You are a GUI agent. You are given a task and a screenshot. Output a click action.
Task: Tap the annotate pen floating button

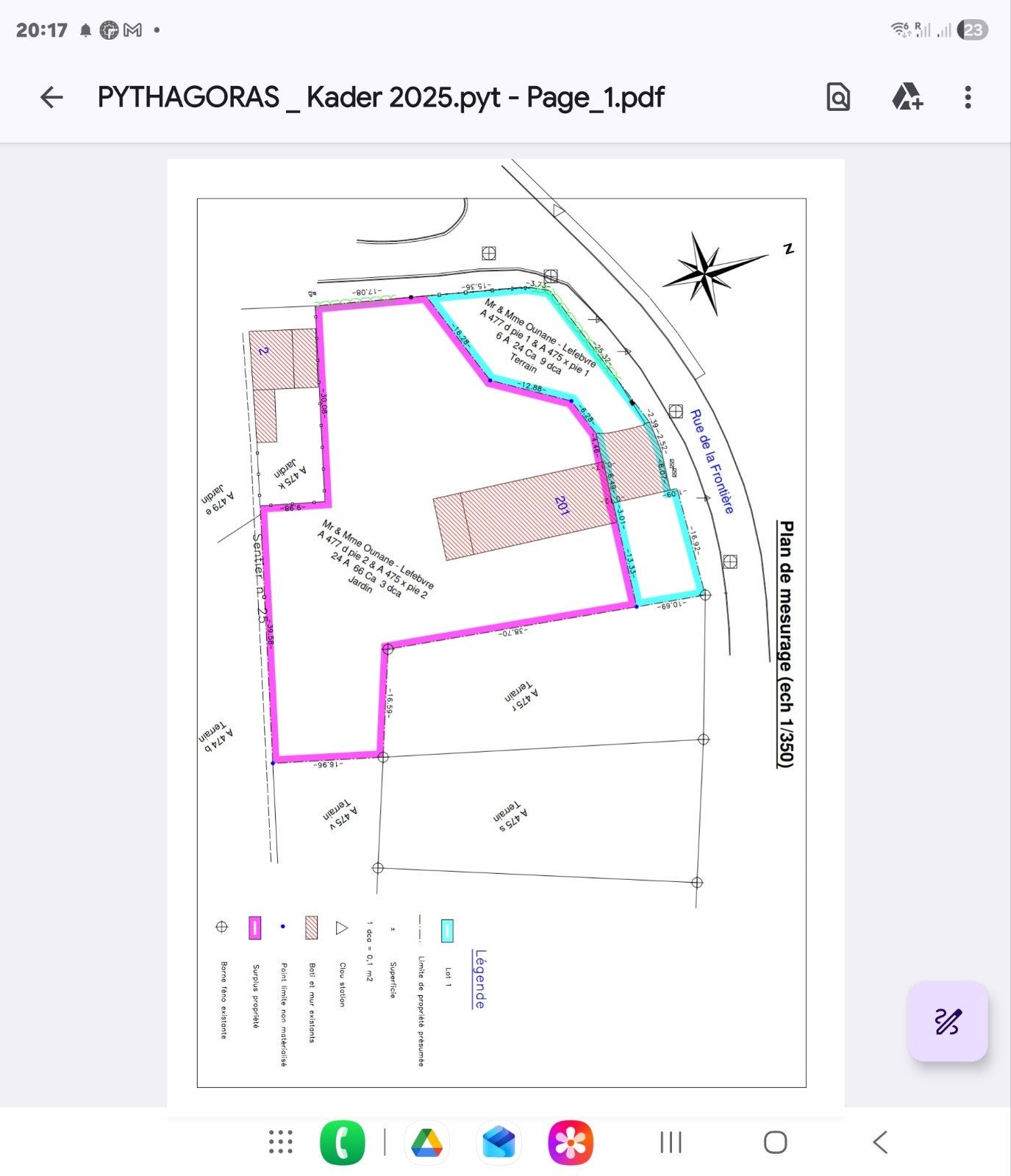point(948,1022)
